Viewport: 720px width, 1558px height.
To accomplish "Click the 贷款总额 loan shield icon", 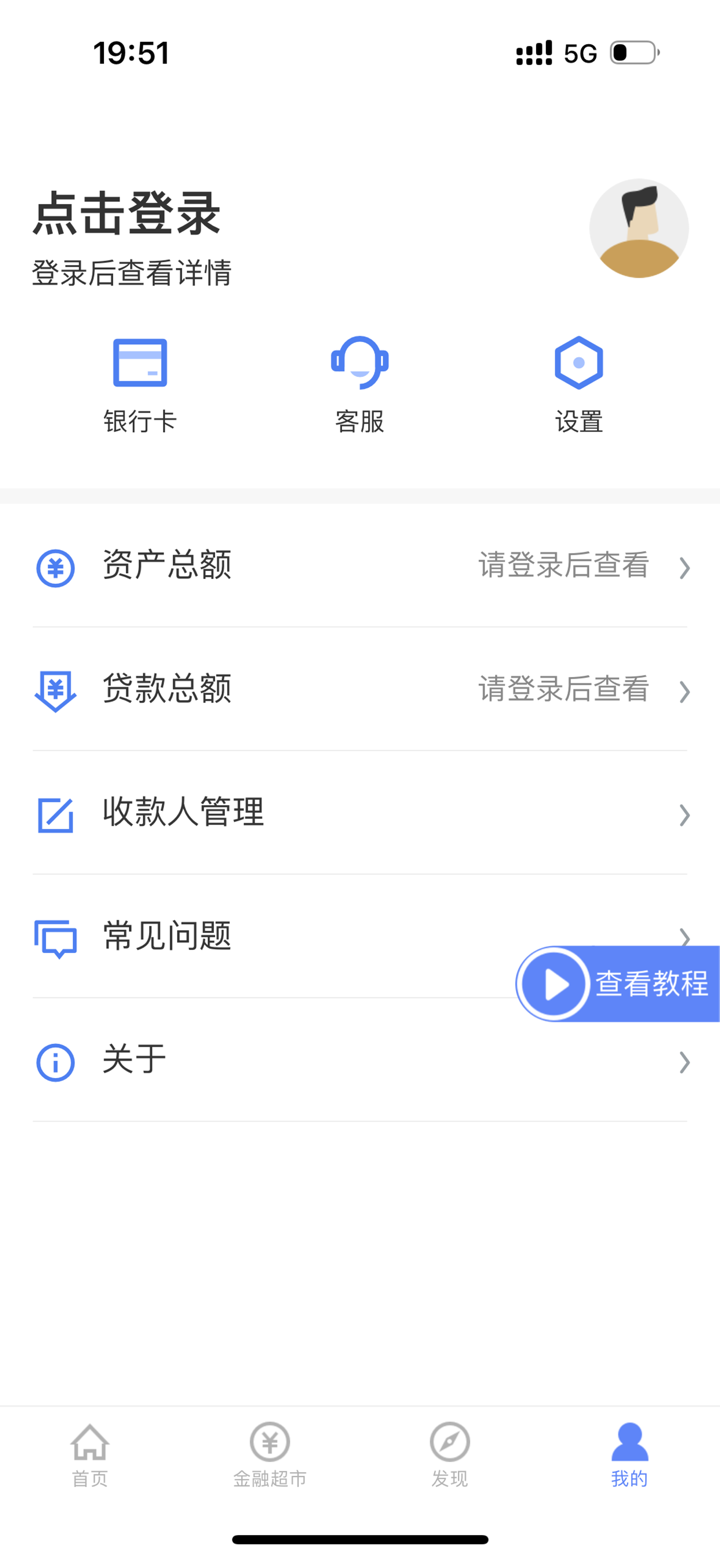I will coord(55,691).
